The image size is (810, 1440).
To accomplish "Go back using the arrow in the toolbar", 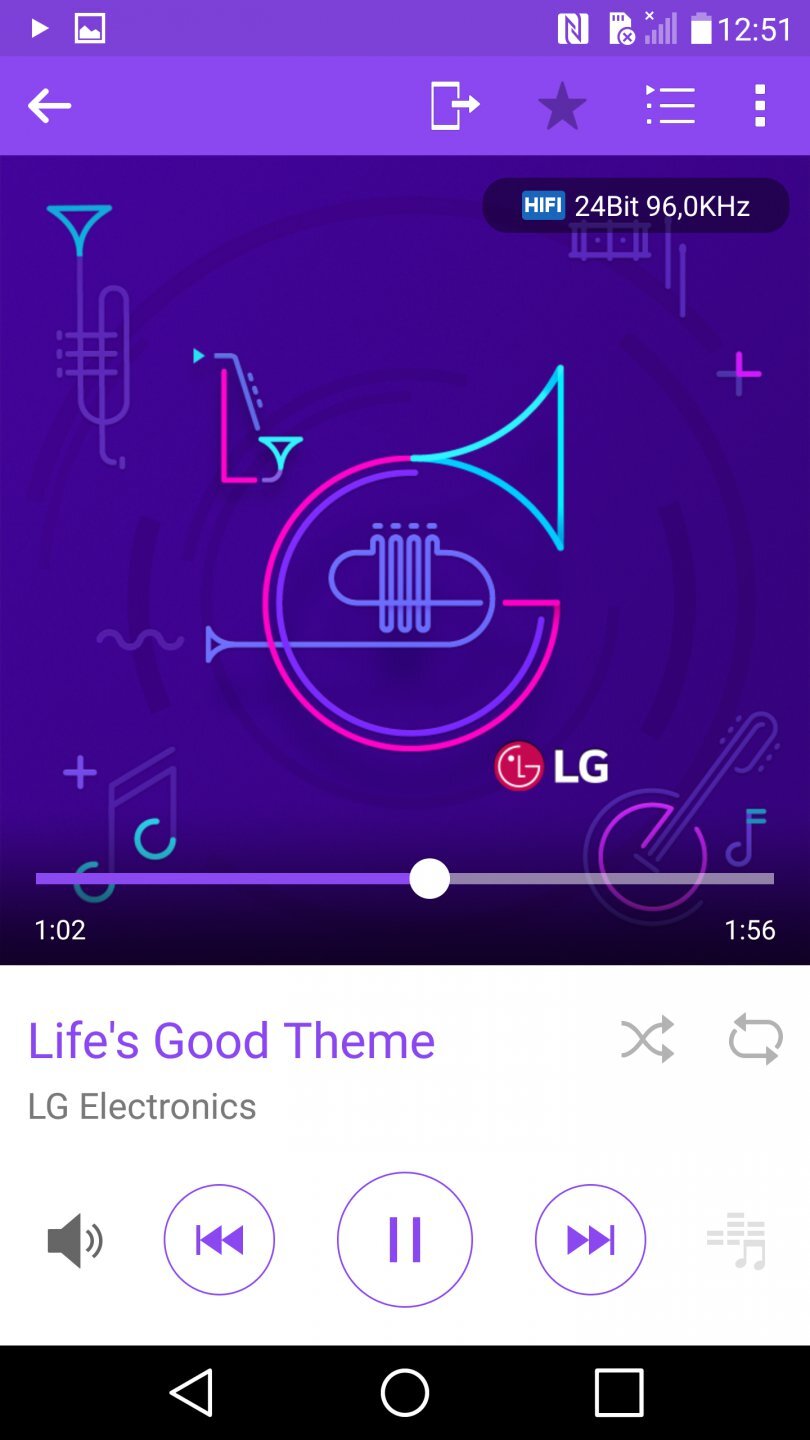I will [x=49, y=105].
